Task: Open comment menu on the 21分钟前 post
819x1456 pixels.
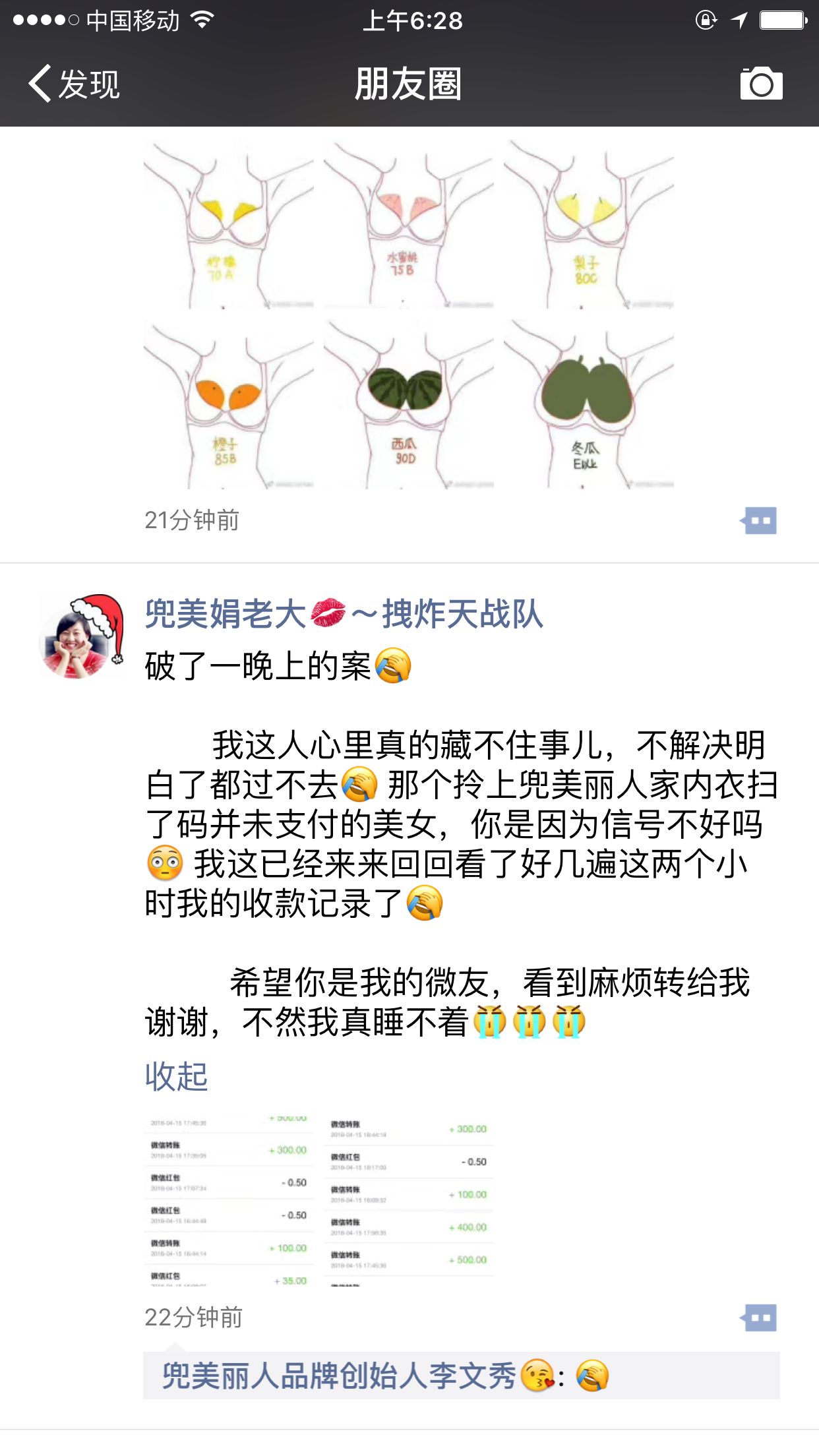Action: 759,521
